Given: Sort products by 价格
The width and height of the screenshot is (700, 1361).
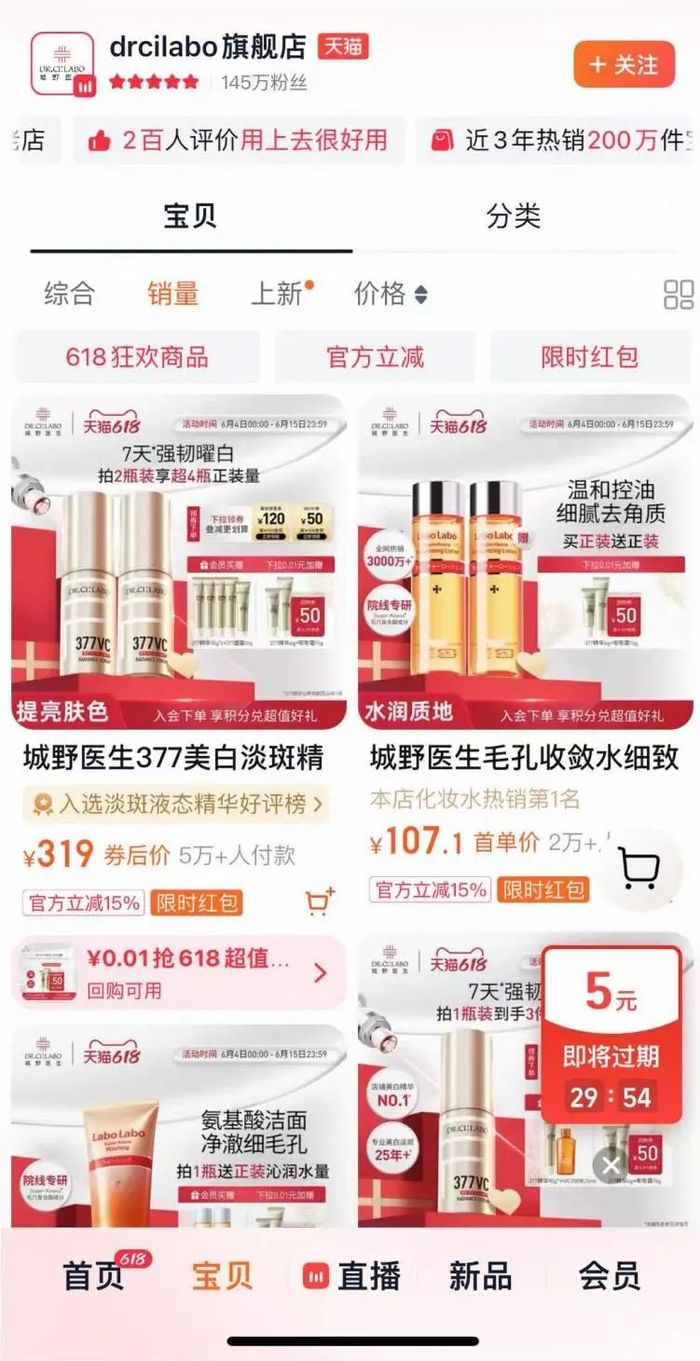Looking at the screenshot, I should [x=390, y=294].
